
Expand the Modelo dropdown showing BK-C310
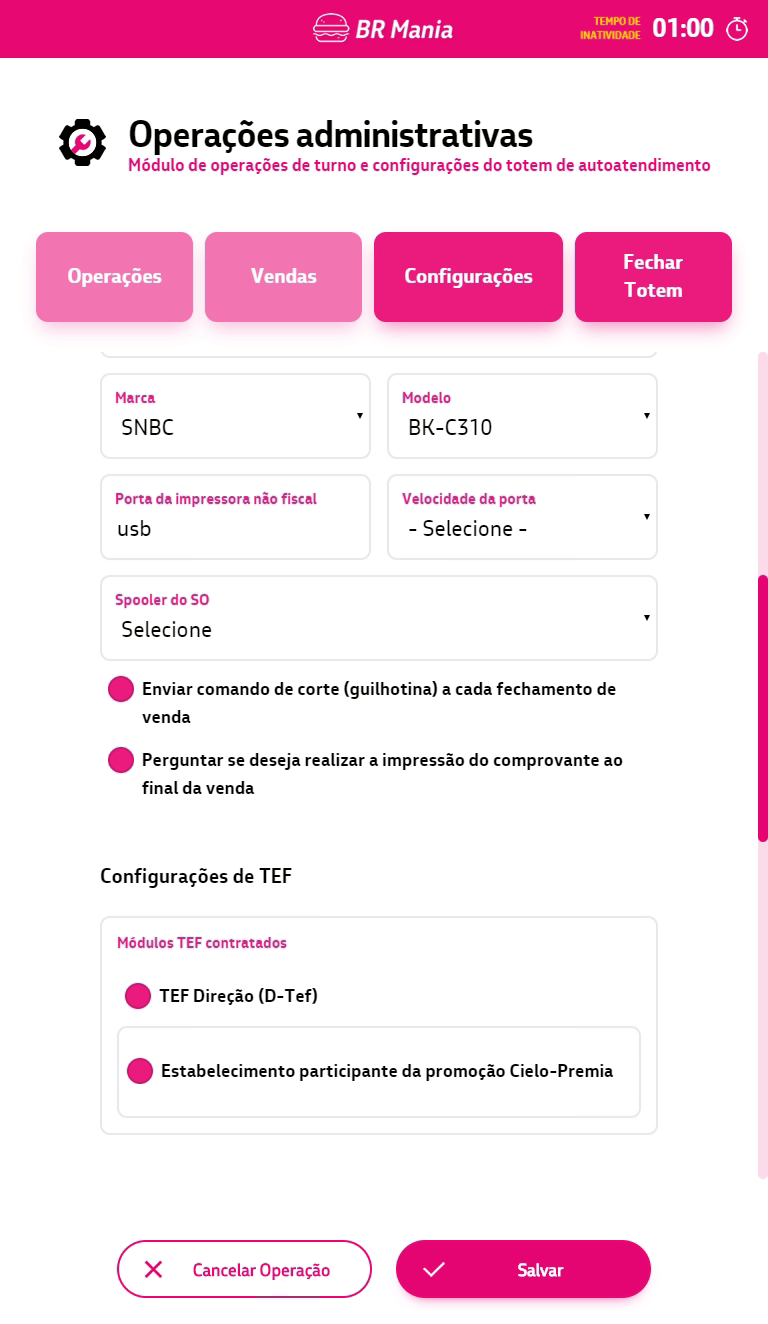522,416
